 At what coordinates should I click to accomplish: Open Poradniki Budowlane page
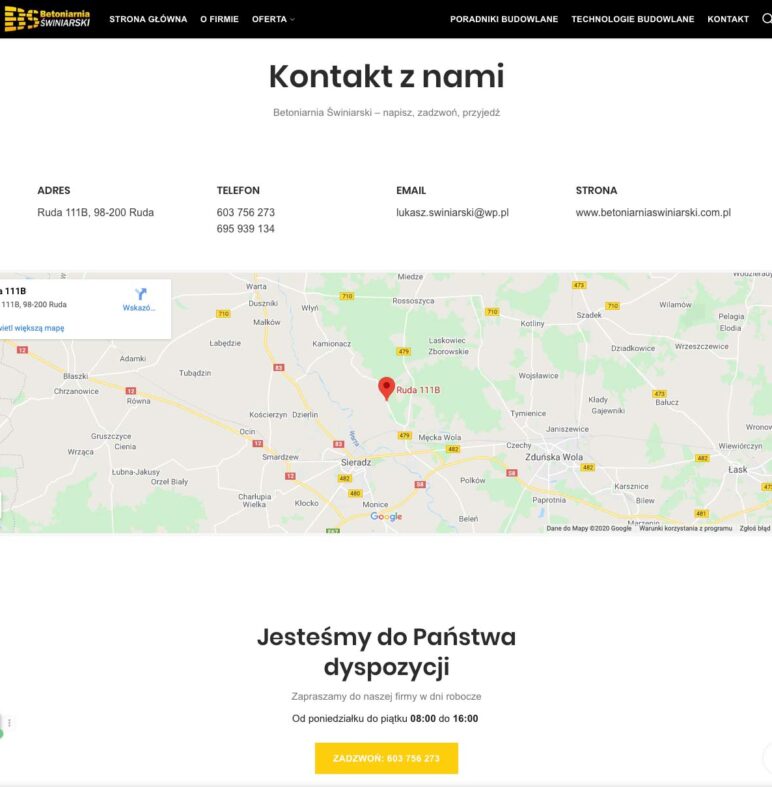click(504, 19)
